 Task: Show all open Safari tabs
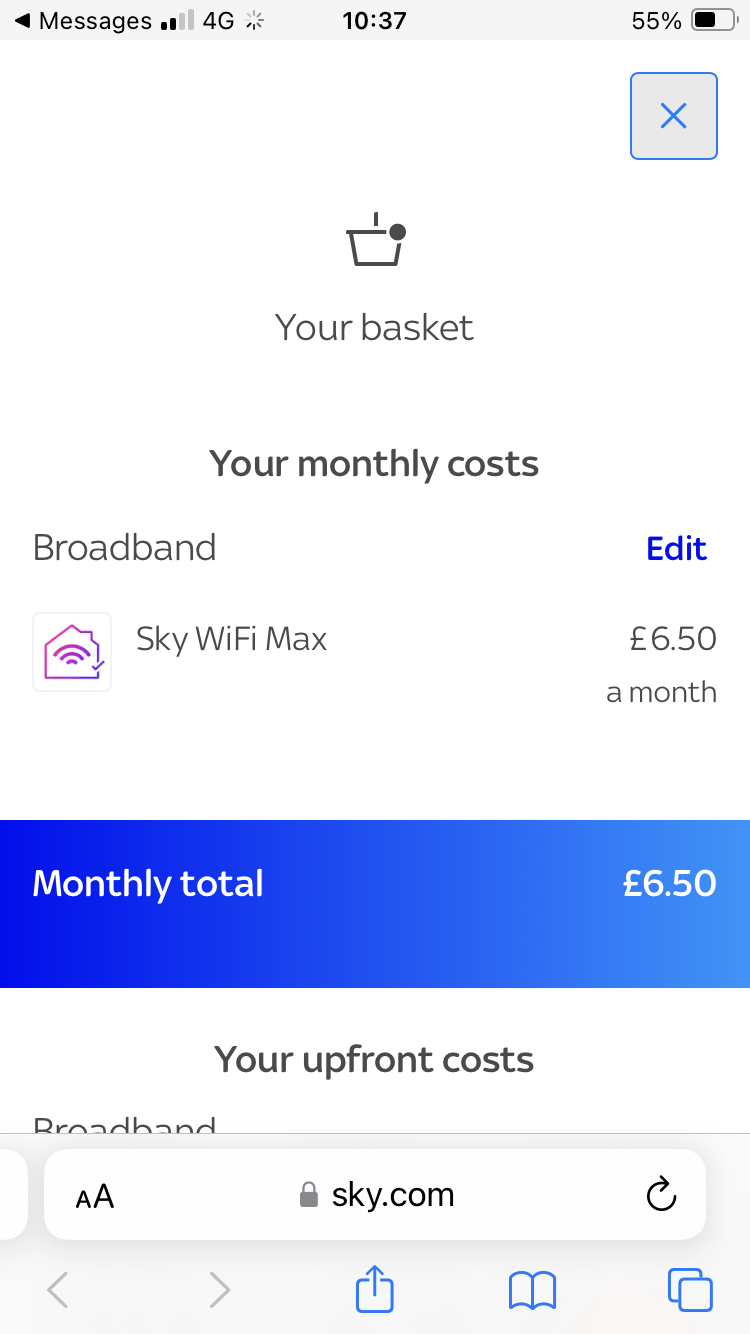[x=690, y=1290]
